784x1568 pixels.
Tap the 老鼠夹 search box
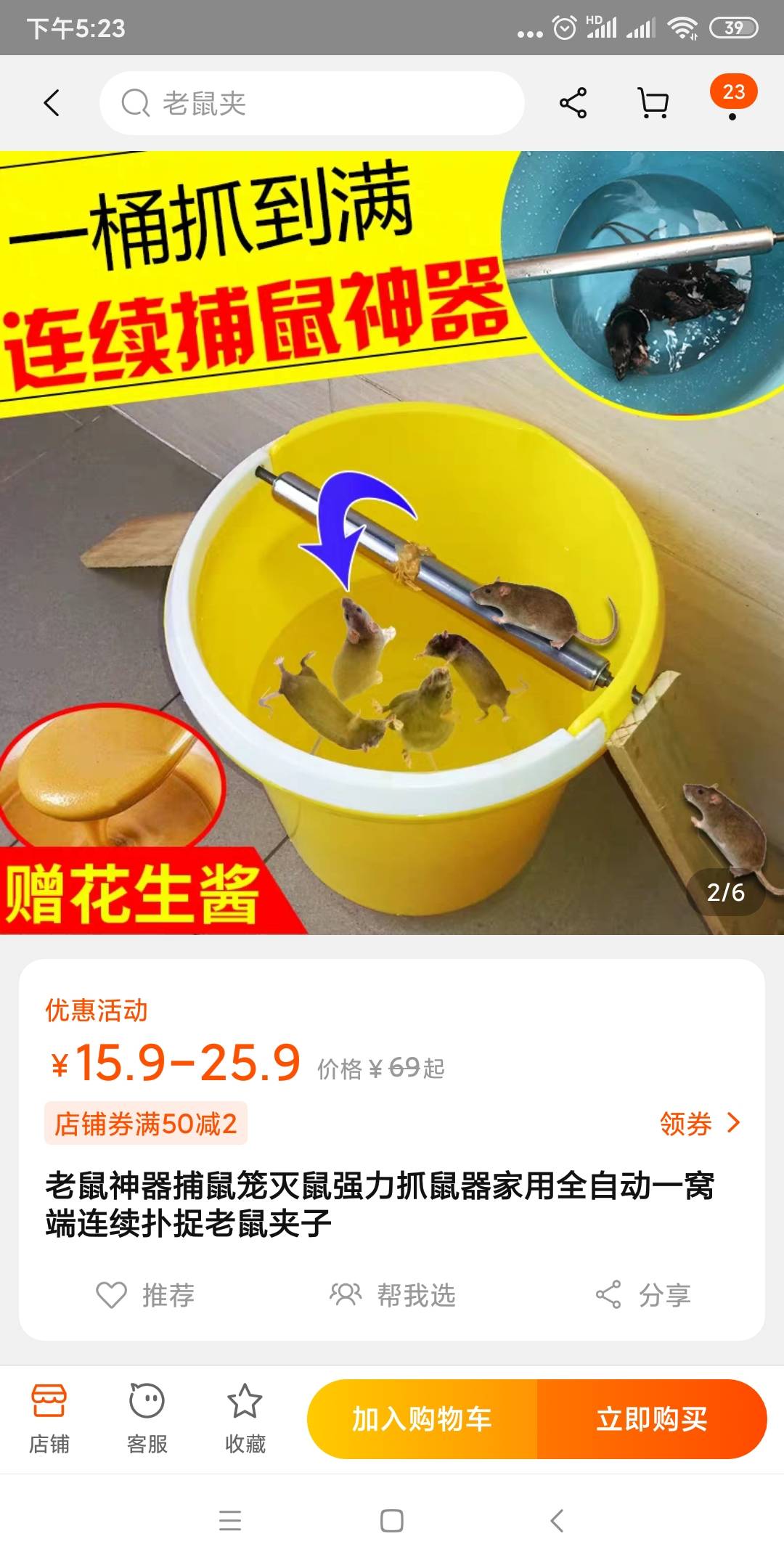click(x=312, y=103)
